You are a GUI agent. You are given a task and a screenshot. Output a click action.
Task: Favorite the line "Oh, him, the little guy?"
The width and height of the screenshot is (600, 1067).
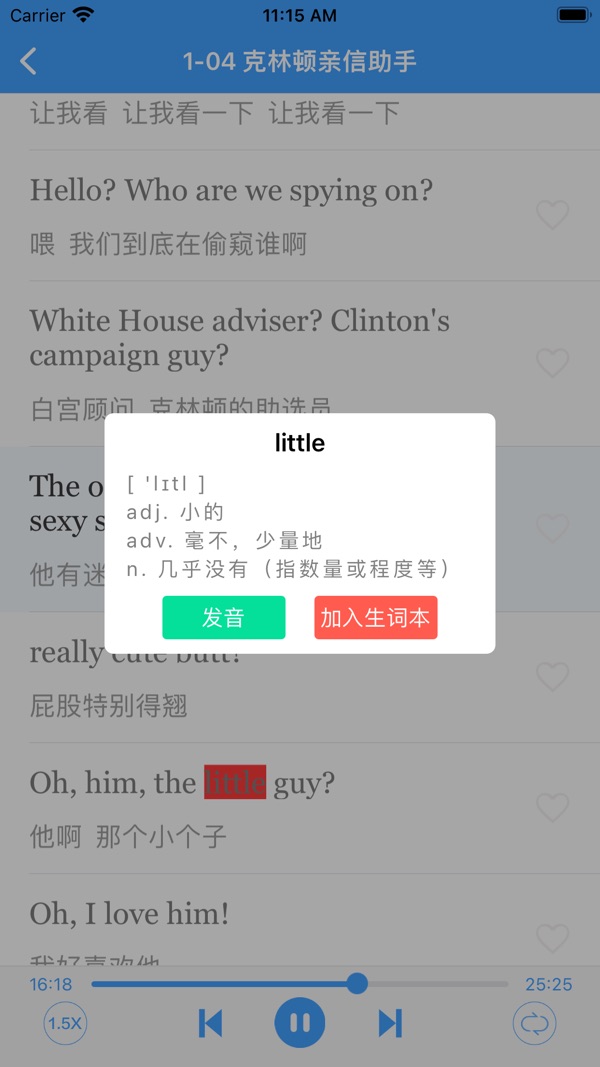coord(552,807)
